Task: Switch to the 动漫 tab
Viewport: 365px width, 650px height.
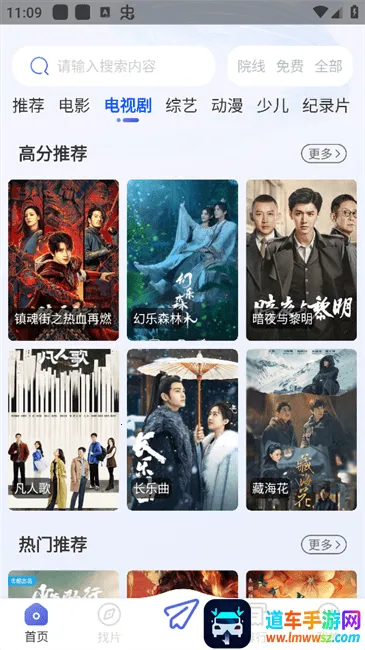Action: (x=227, y=106)
